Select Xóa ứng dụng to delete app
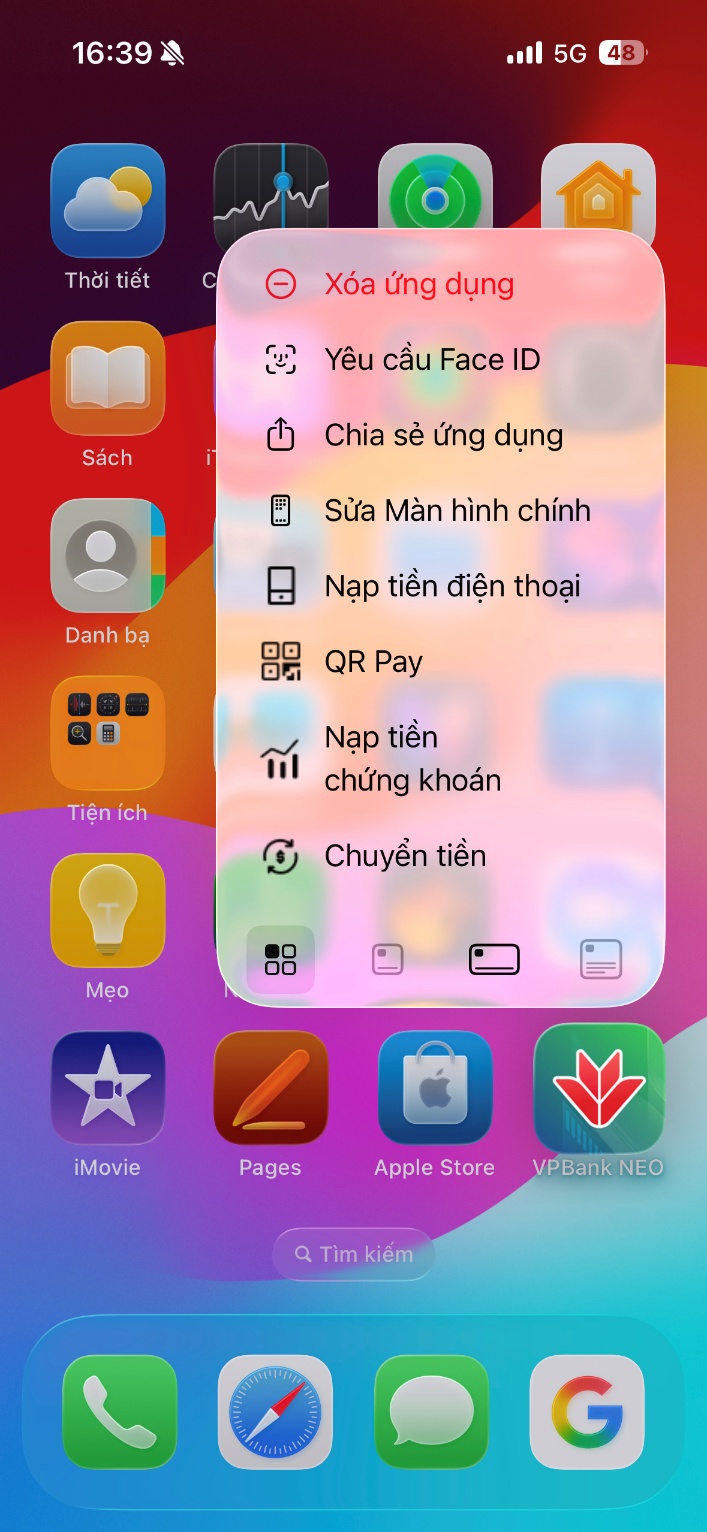 pos(418,285)
